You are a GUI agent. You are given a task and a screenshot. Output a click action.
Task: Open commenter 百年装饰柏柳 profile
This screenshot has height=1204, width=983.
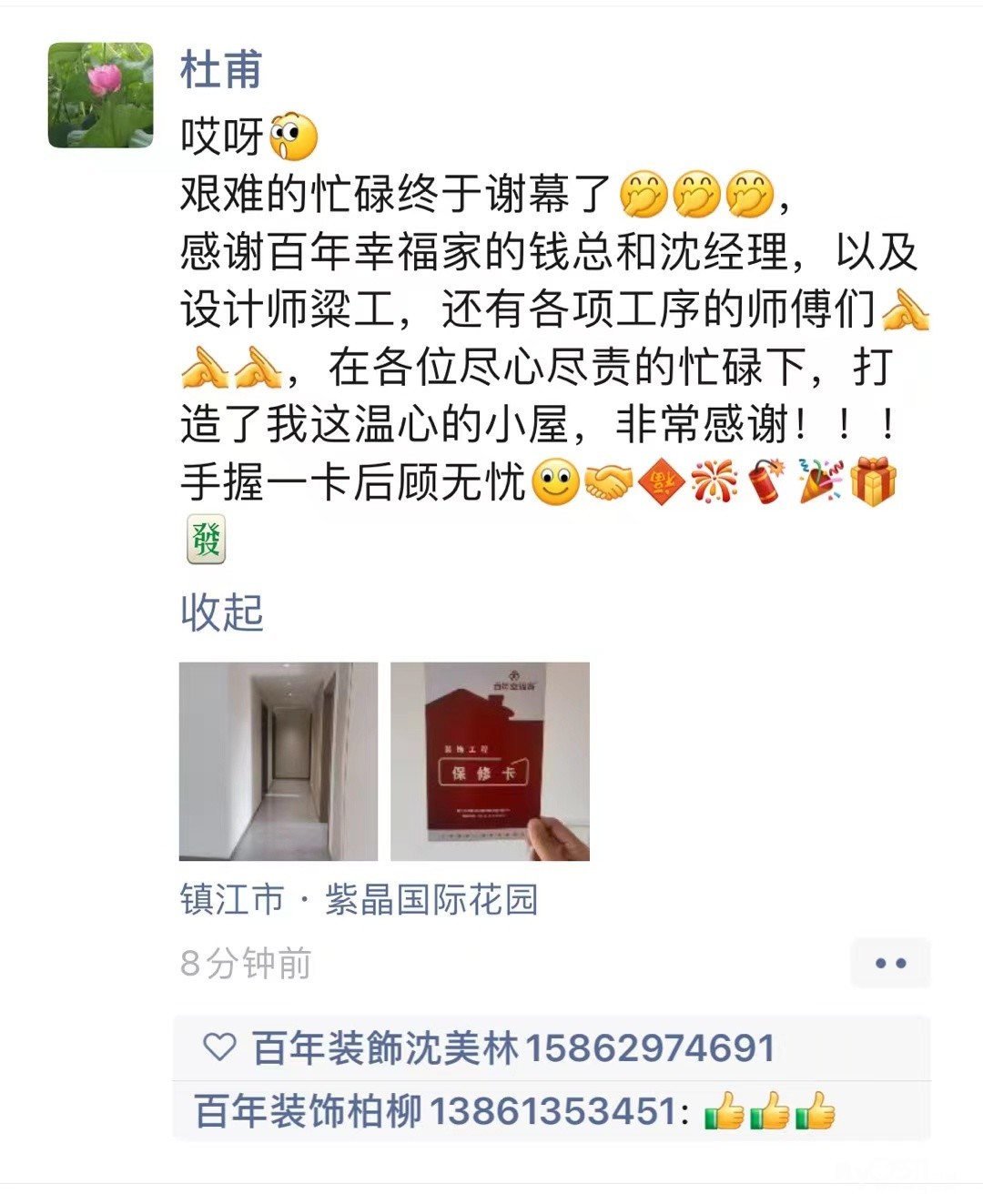[x=435, y=1111]
